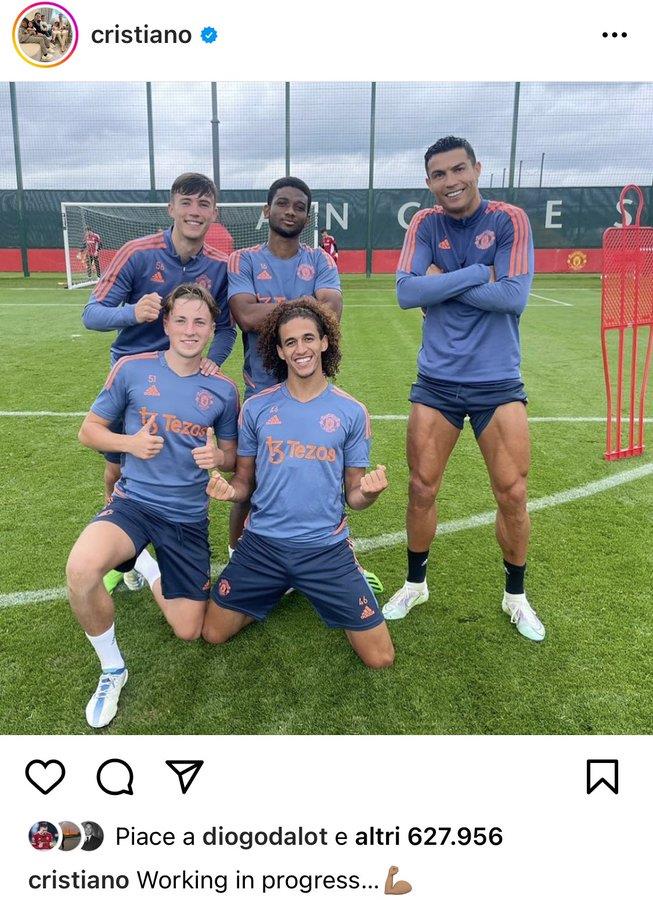Image resolution: width=653 pixels, height=900 pixels.
Task: Open cristiano's story from the profile picture
Action: [45, 35]
